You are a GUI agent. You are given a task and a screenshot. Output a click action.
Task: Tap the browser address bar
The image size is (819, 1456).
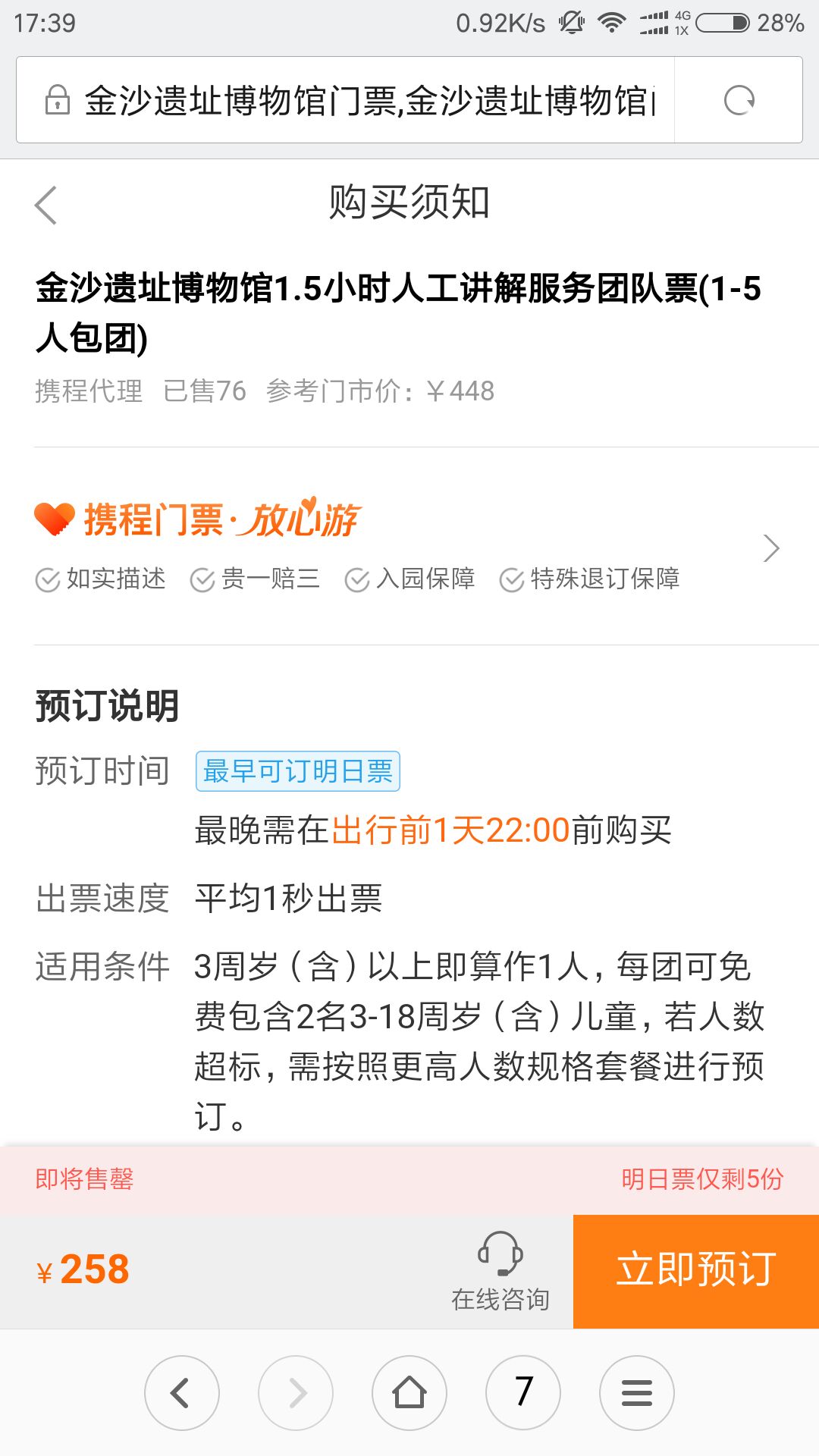[345, 100]
